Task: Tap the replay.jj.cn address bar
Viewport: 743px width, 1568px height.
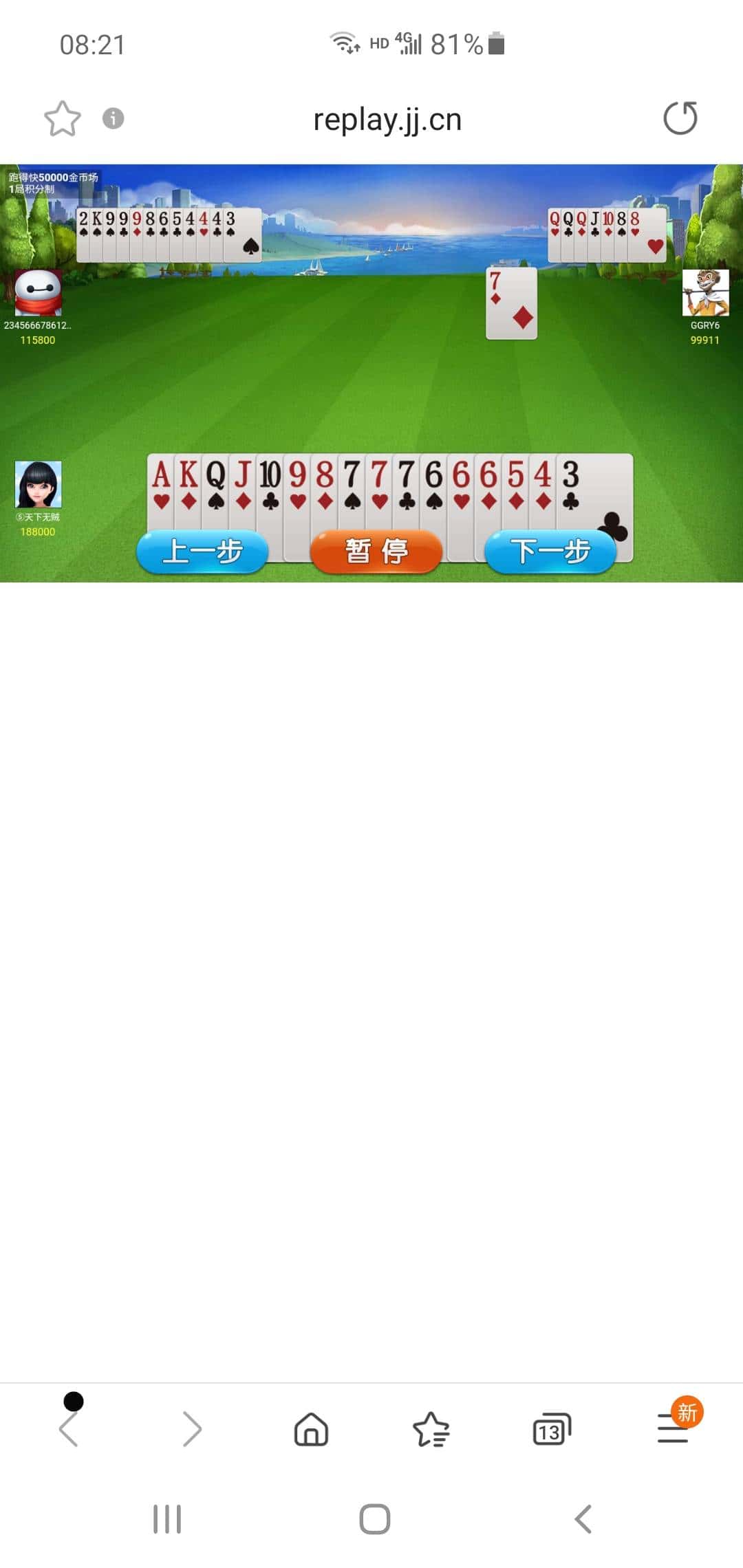Action: tap(387, 120)
